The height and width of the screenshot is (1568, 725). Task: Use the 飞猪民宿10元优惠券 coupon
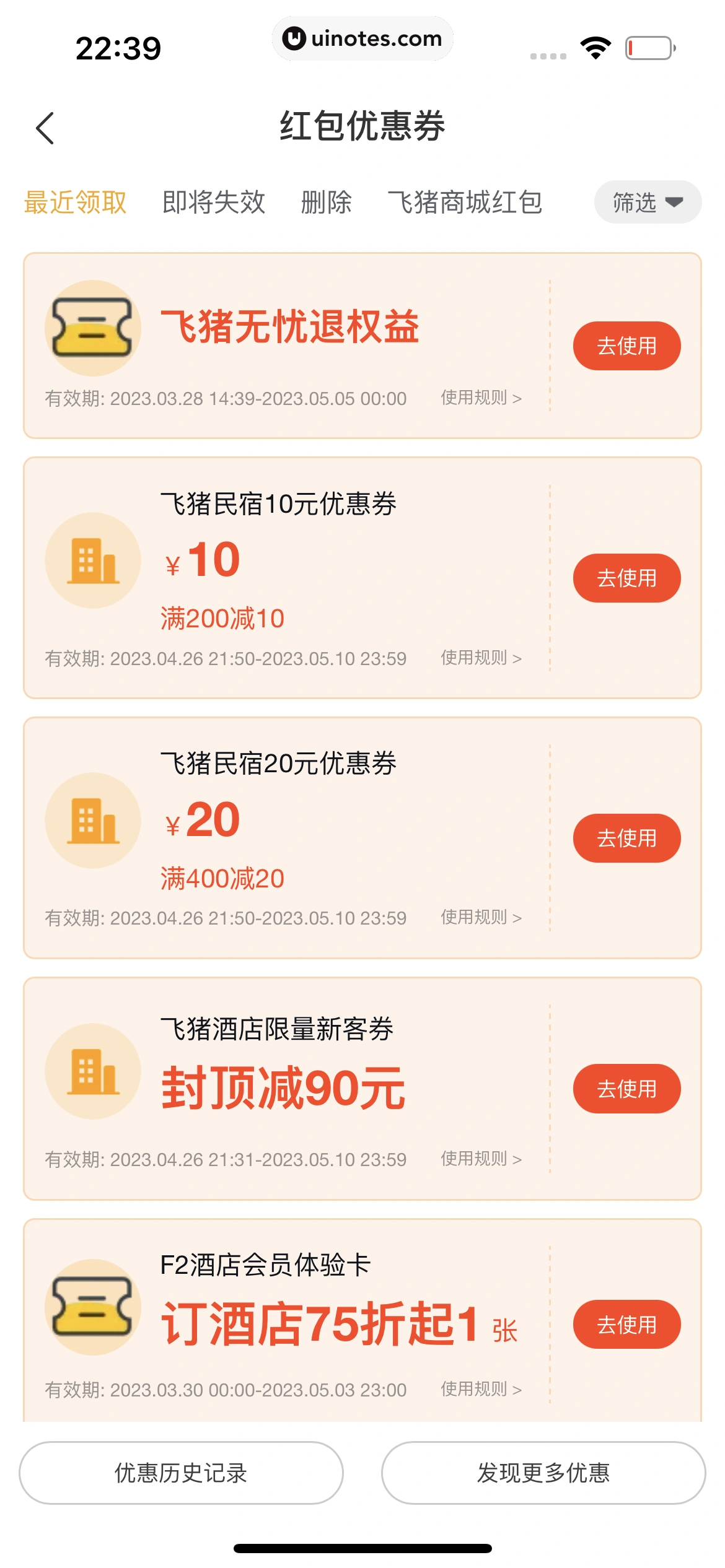click(x=626, y=578)
